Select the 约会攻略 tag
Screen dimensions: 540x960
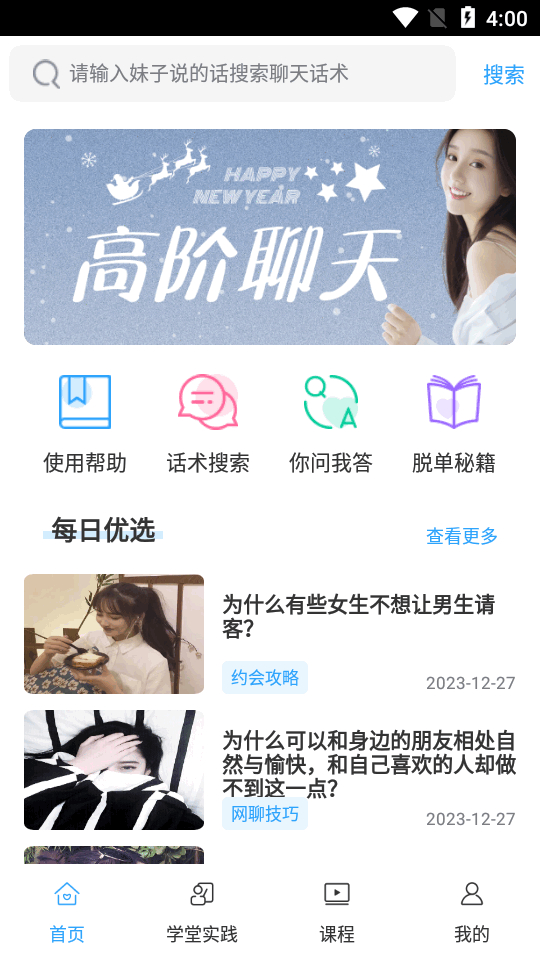click(264, 678)
